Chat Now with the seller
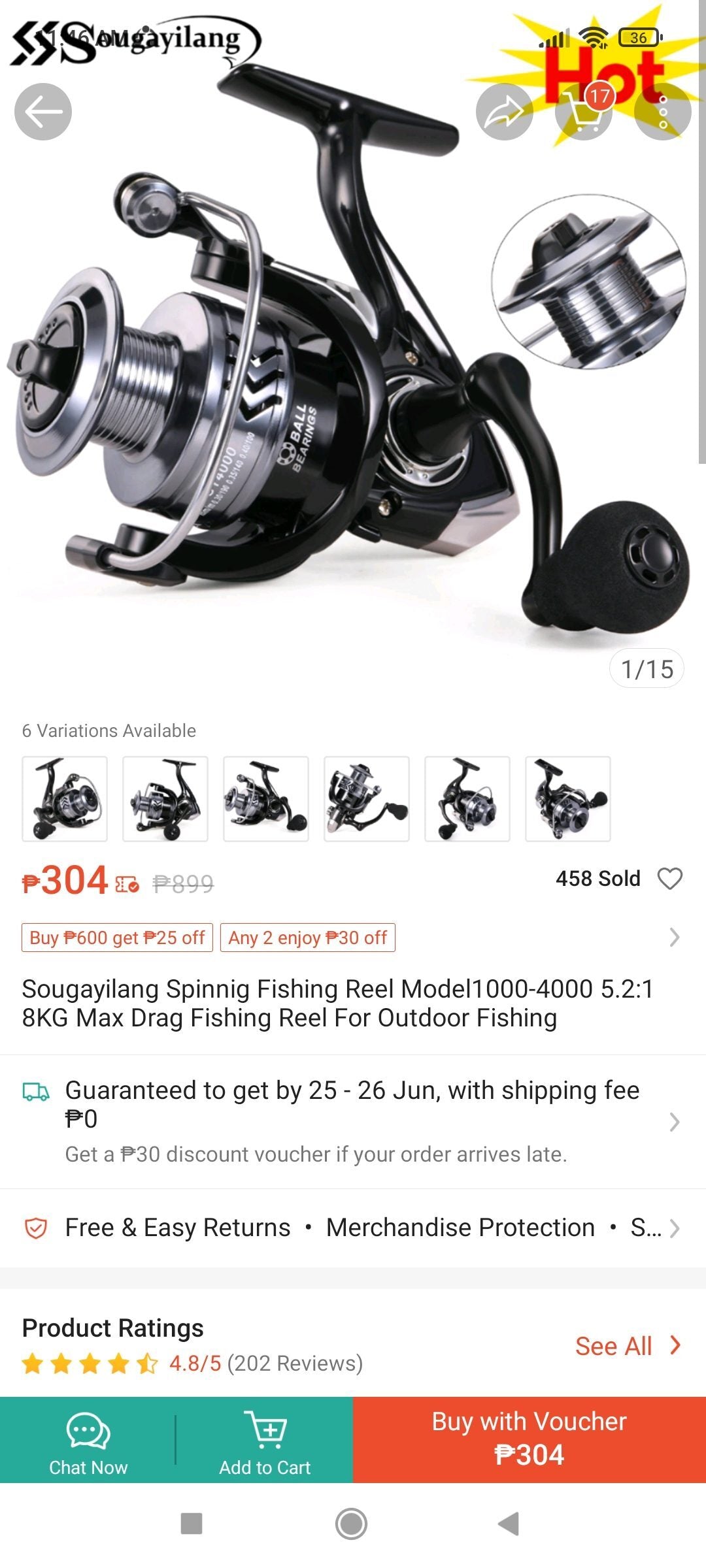Image resolution: width=706 pixels, height=1568 pixels. tap(88, 1441)
